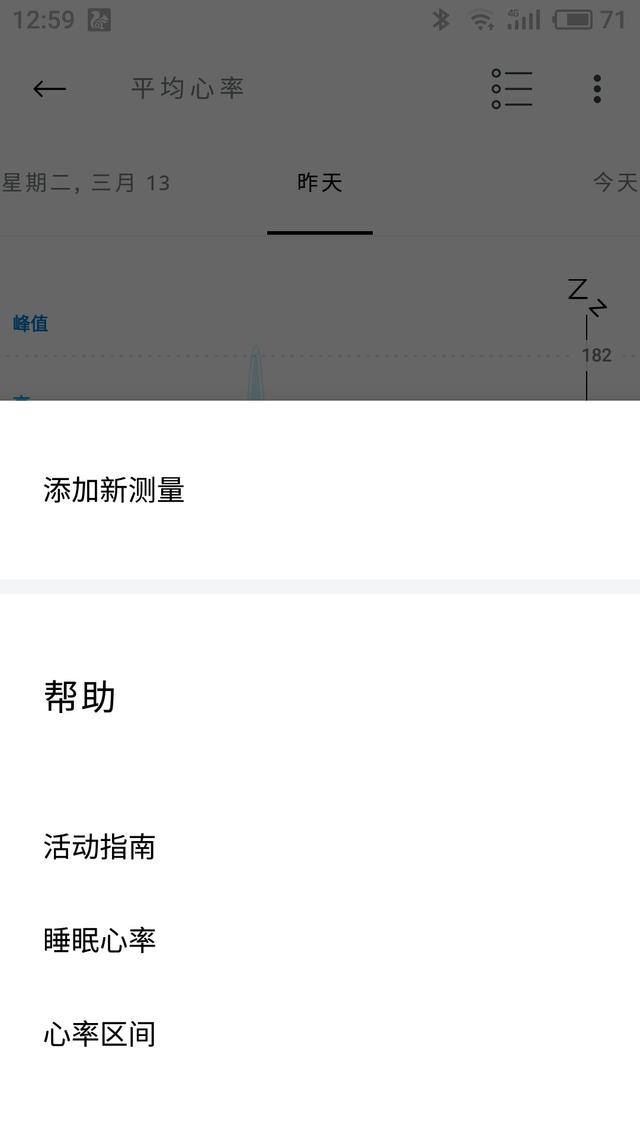Tap the three-dot overflow menu
This screenshot has width=640, height=1138.
click(x=596, y=89)
